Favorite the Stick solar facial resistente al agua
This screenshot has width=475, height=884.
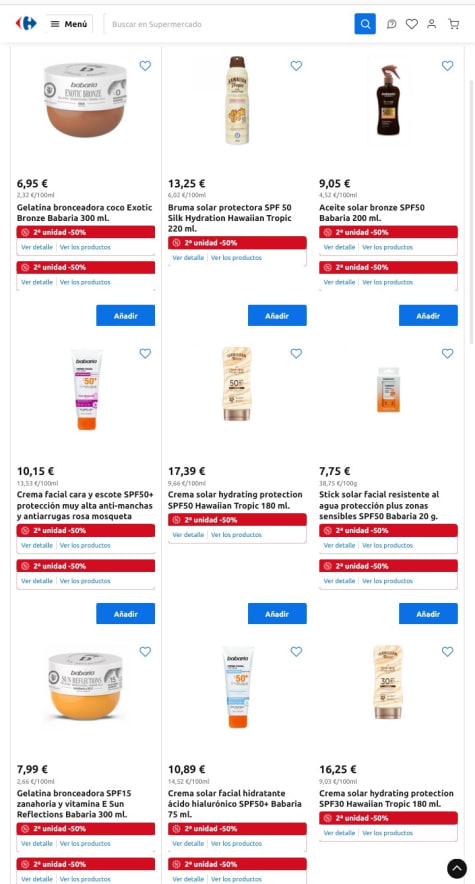(447, 353)
